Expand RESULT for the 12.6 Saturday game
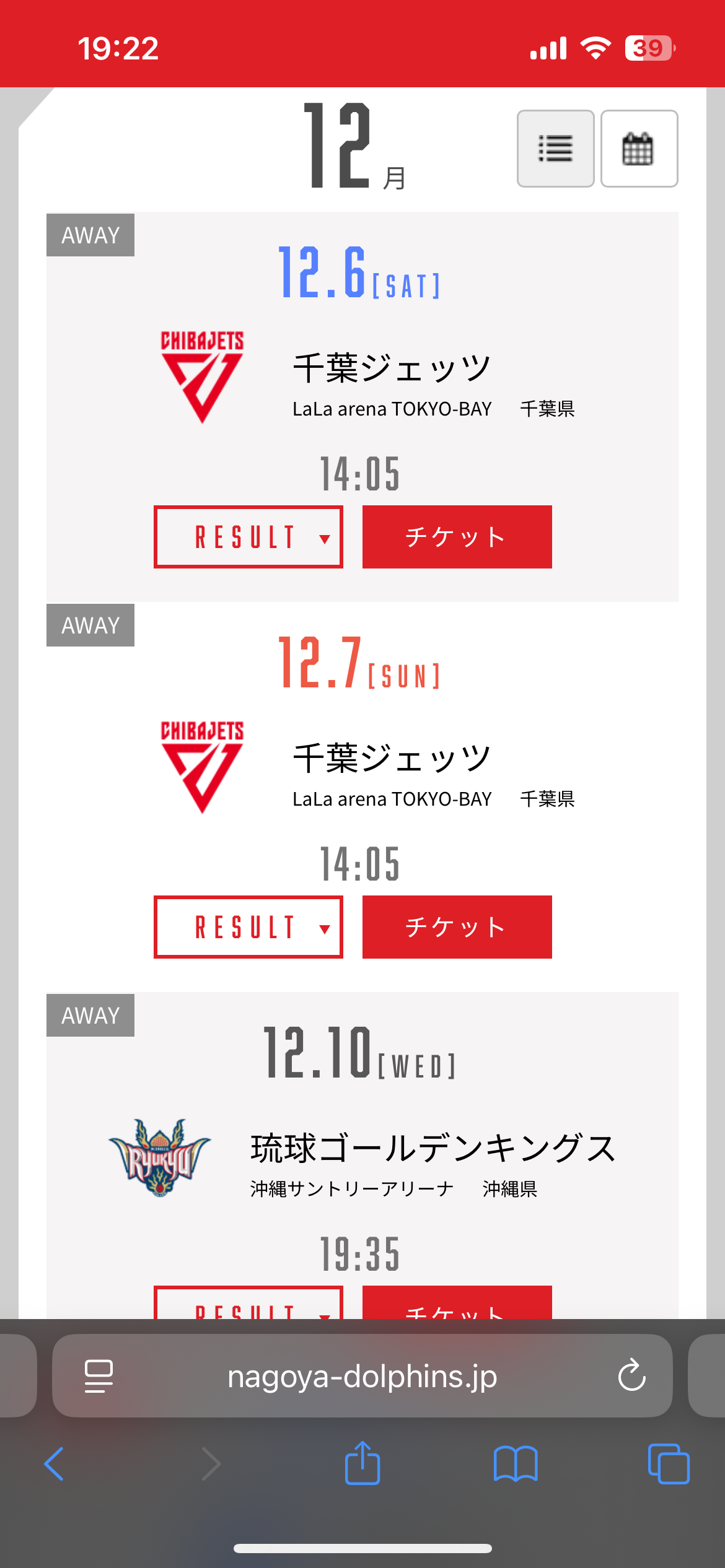Image resolution: width=725 pixels, height=1568 pixels. coord(248,537)
